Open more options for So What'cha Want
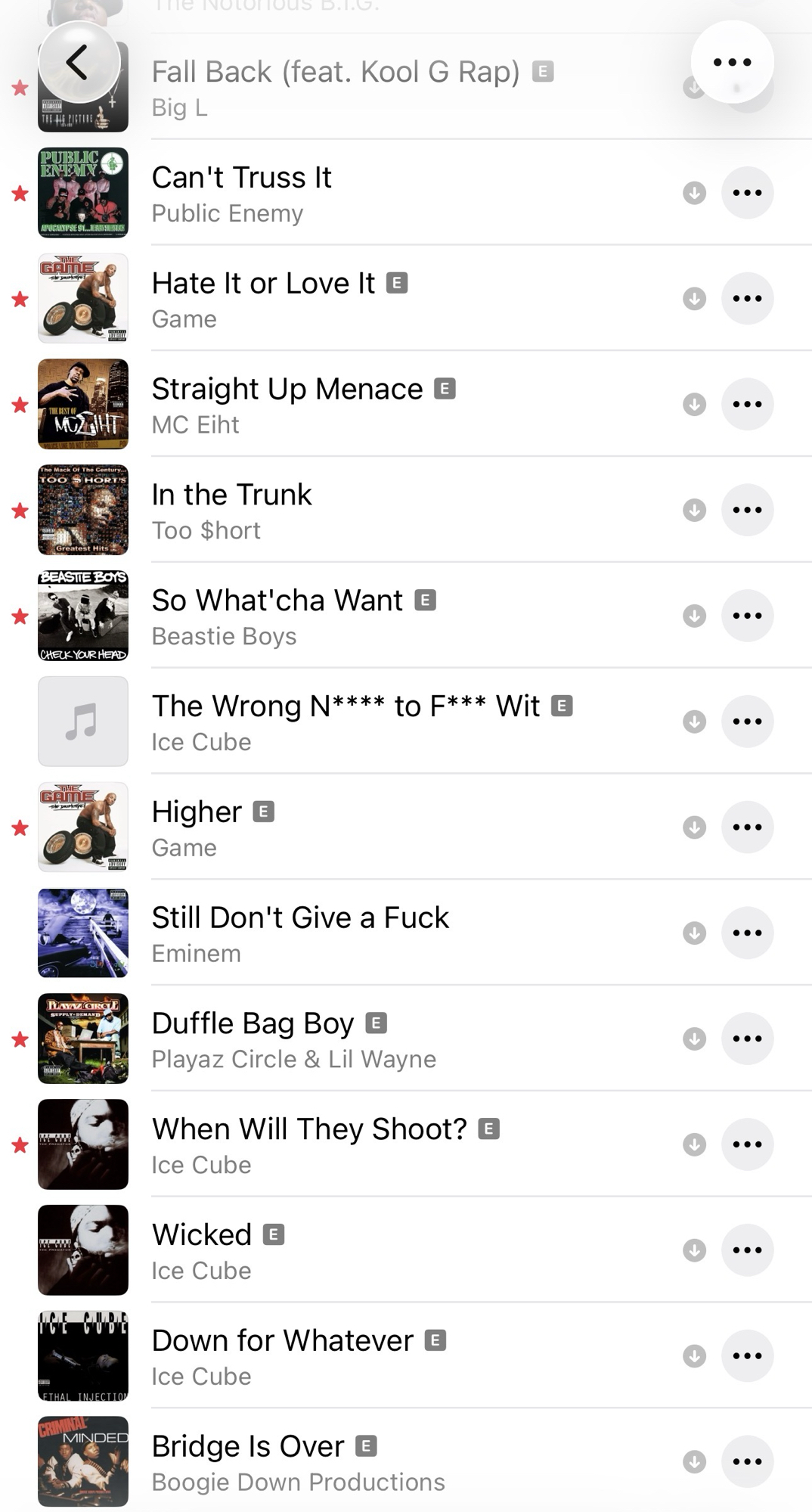 (x=747, y=616)
